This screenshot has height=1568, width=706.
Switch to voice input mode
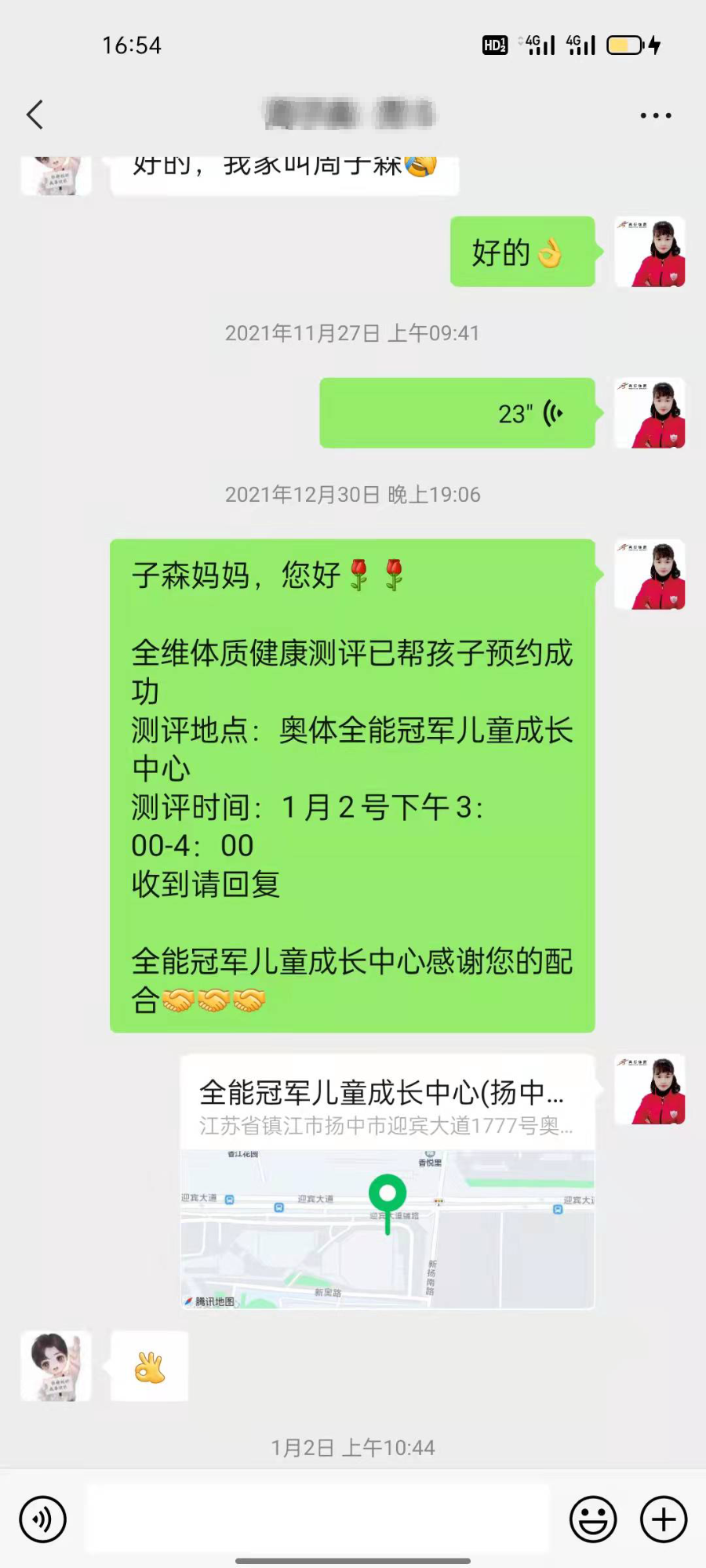click(43, 1519)
